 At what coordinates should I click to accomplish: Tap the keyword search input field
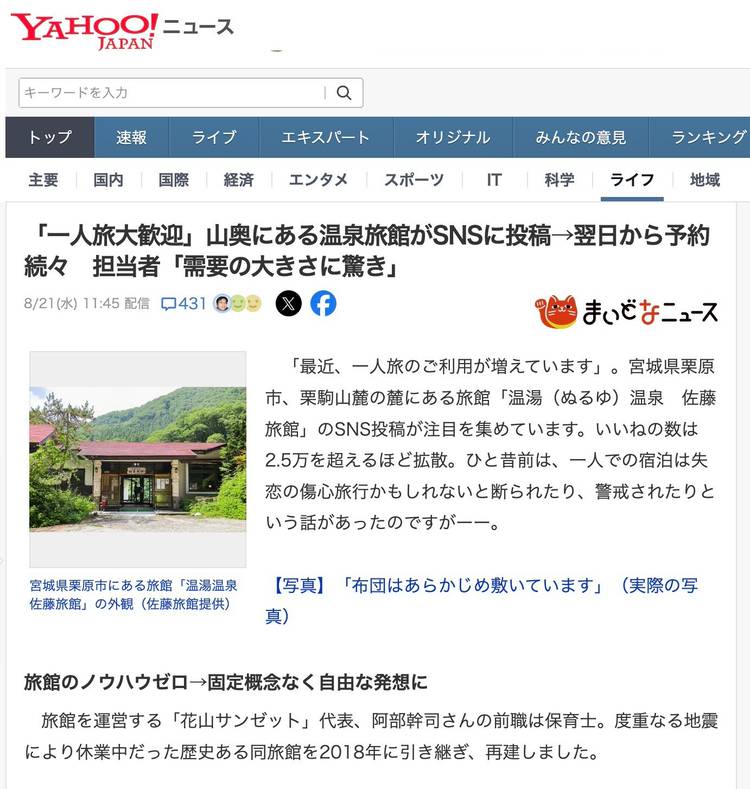[x=170, y=93]
